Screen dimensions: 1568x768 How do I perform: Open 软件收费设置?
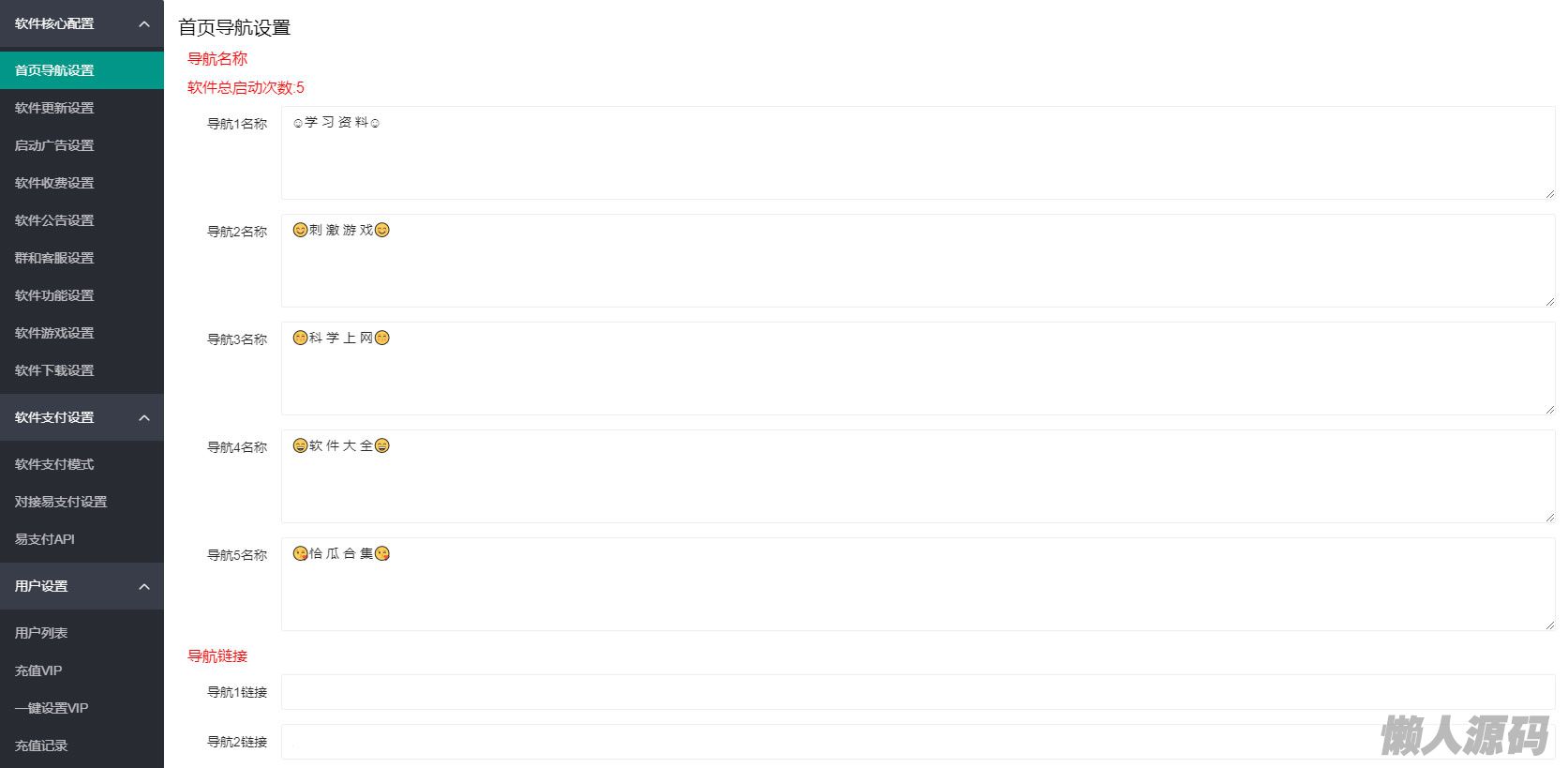click(54, 183)
